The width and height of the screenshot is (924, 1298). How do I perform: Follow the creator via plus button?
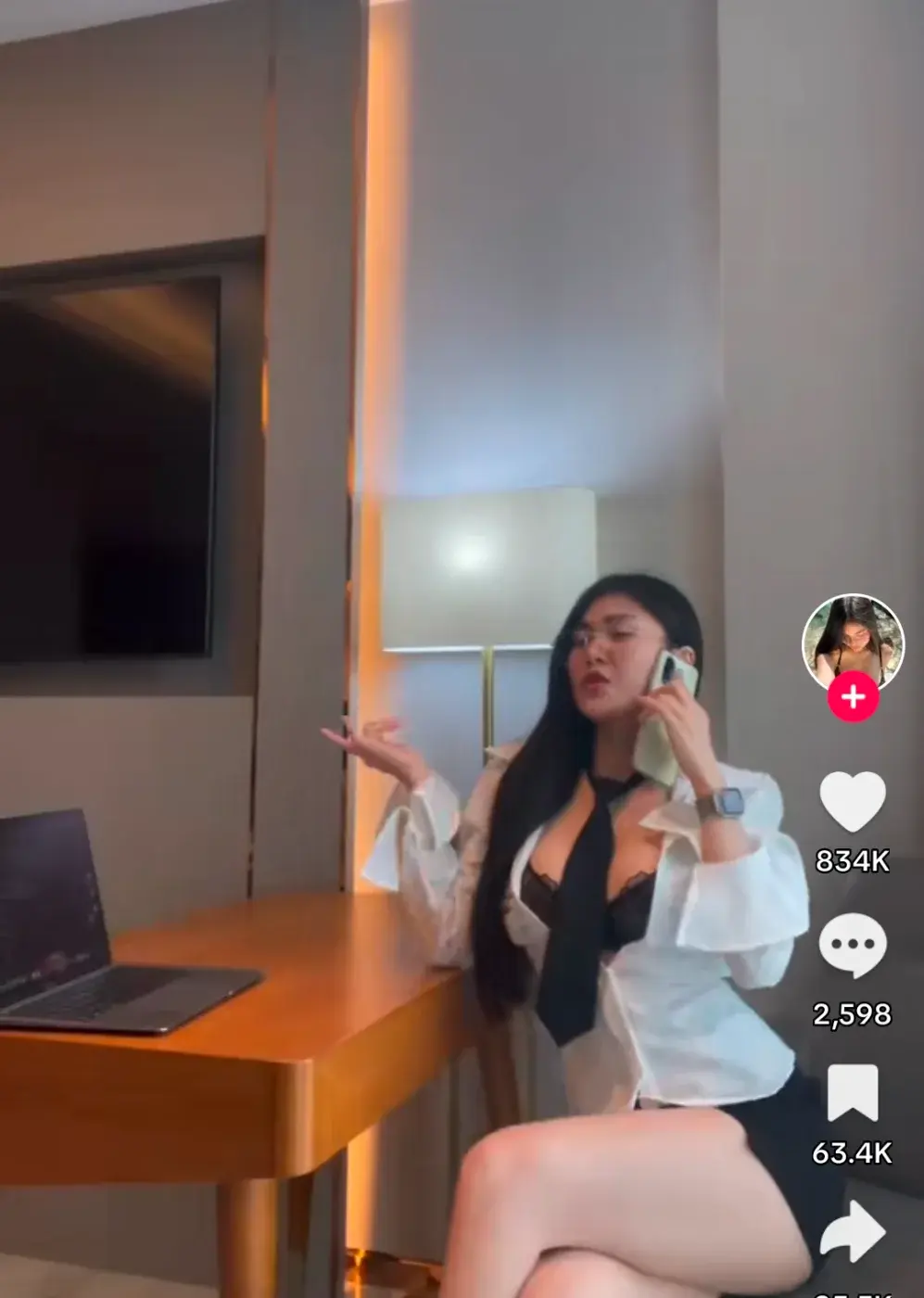[853, 697]
